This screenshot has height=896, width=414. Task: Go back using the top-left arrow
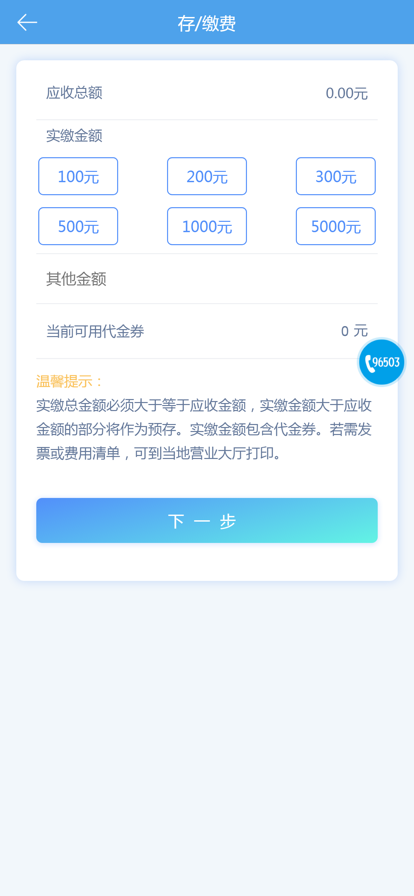point(27,23)
